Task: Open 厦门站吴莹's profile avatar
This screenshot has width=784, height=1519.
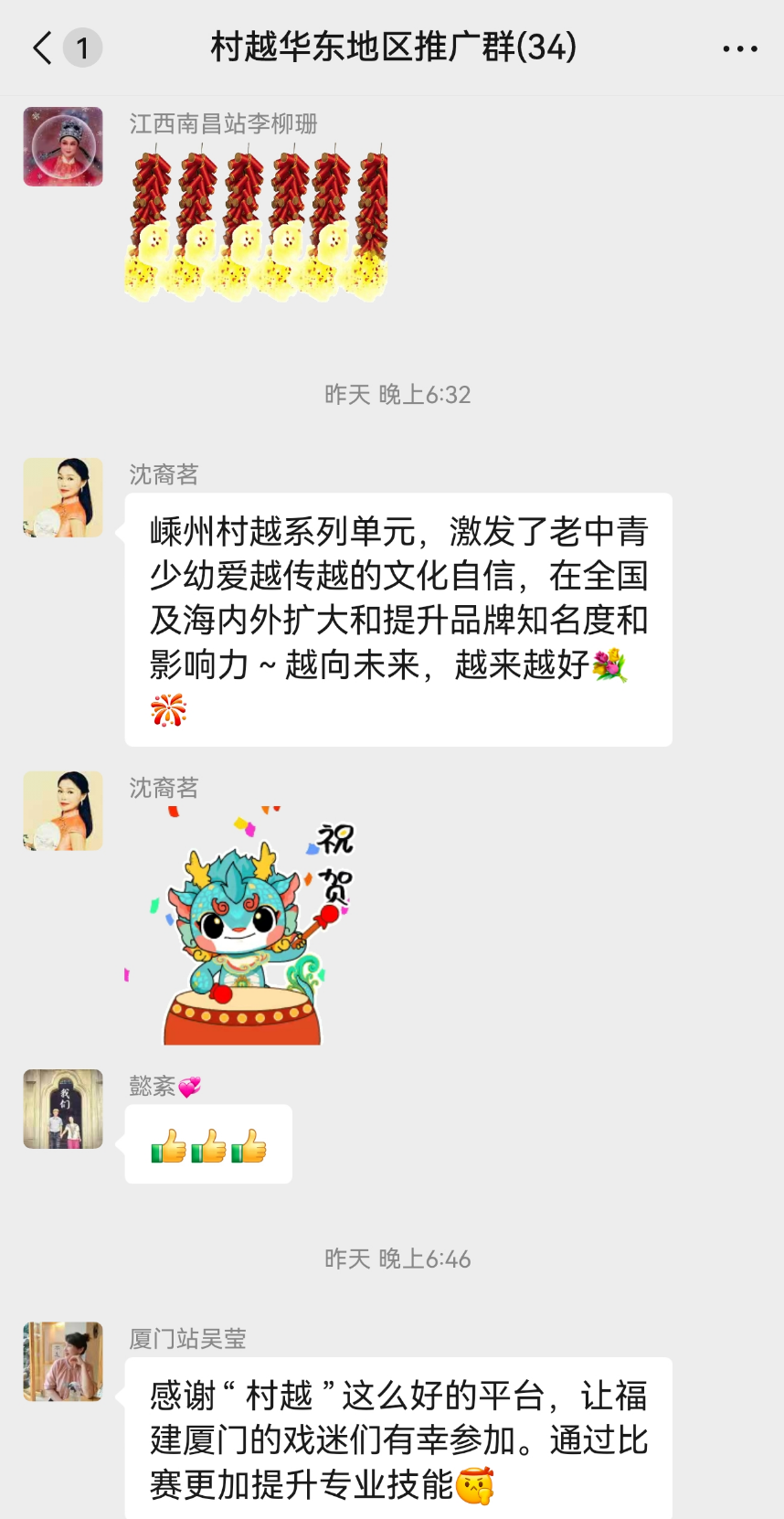Action: (63, 1361)
